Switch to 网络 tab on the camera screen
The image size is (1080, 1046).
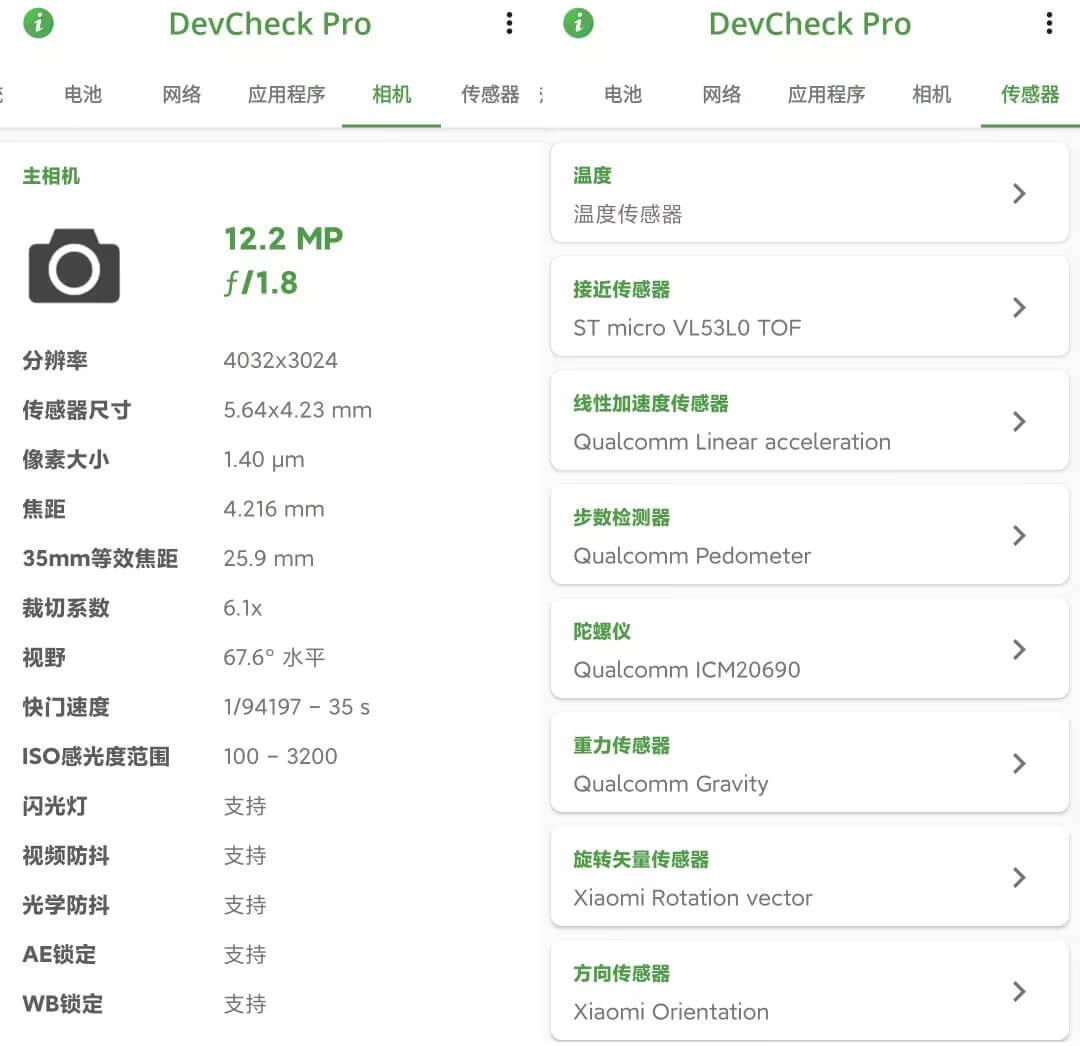(182, 95)
